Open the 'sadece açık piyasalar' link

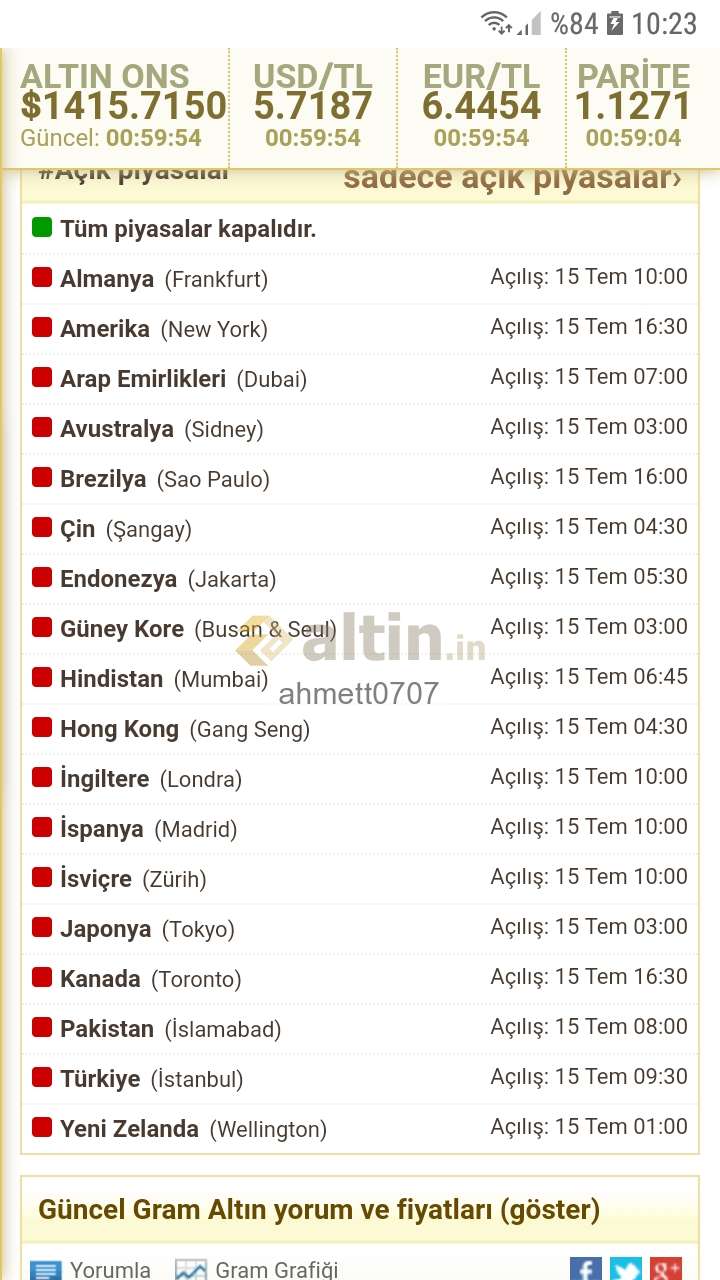(x=513, y=180)
